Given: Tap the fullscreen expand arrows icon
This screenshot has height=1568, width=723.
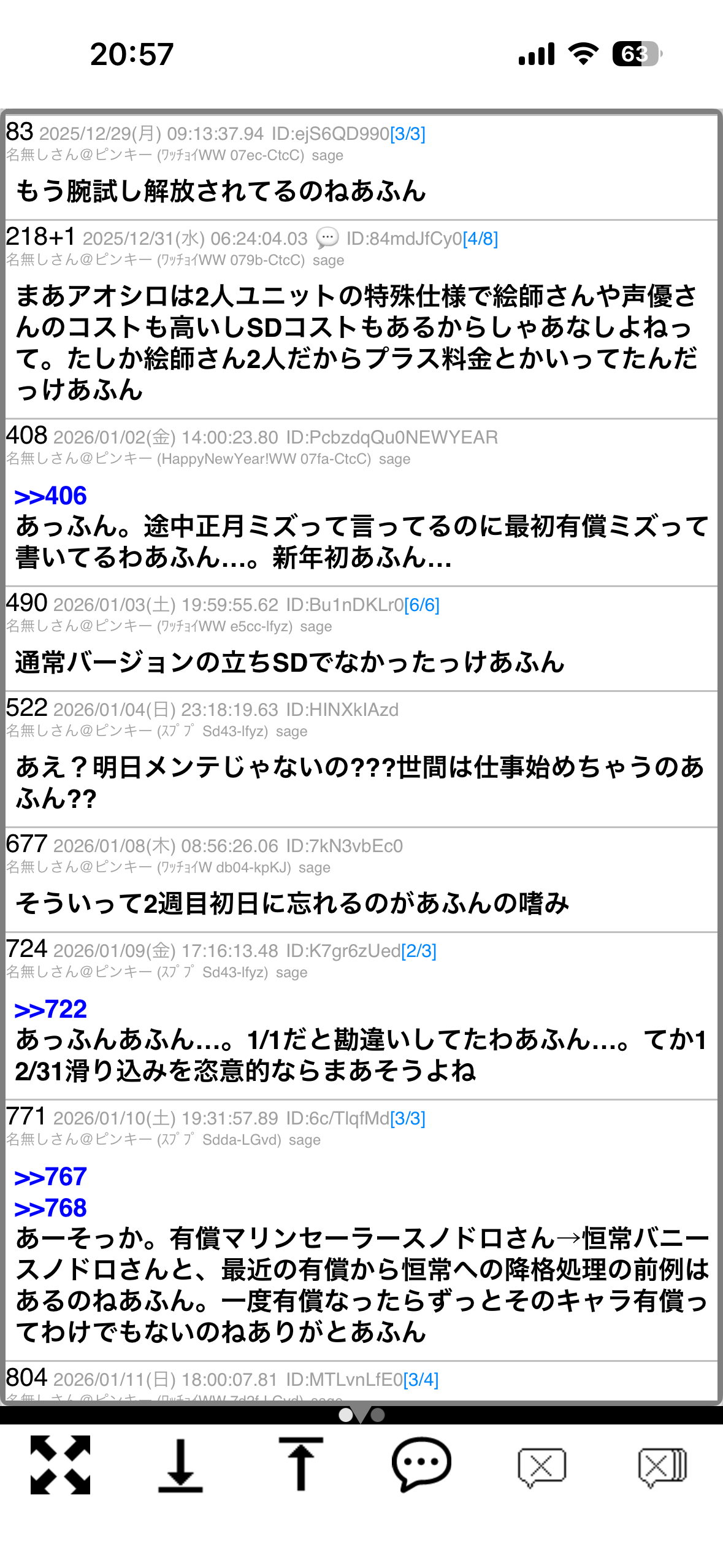Looking at the screenshot, I should point(60,1465).
